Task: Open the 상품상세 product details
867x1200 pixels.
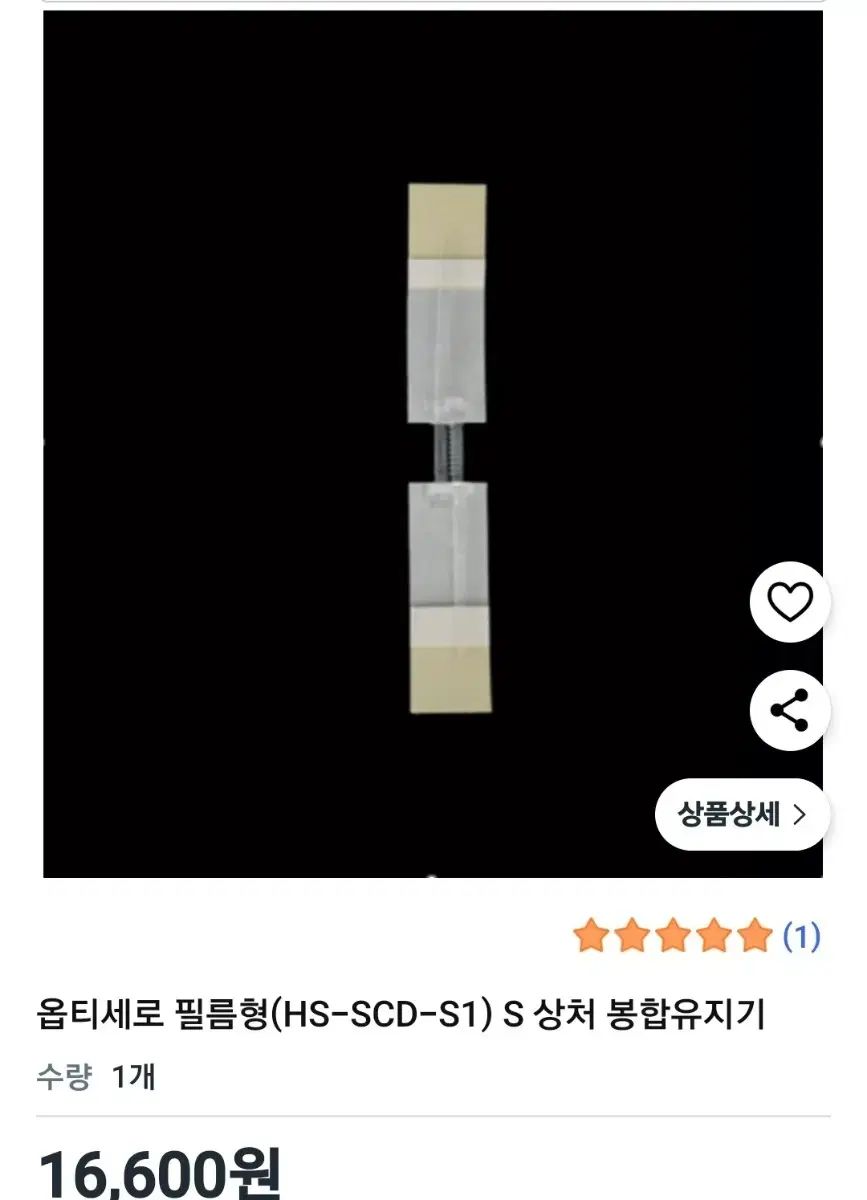Action: point(742,814)
